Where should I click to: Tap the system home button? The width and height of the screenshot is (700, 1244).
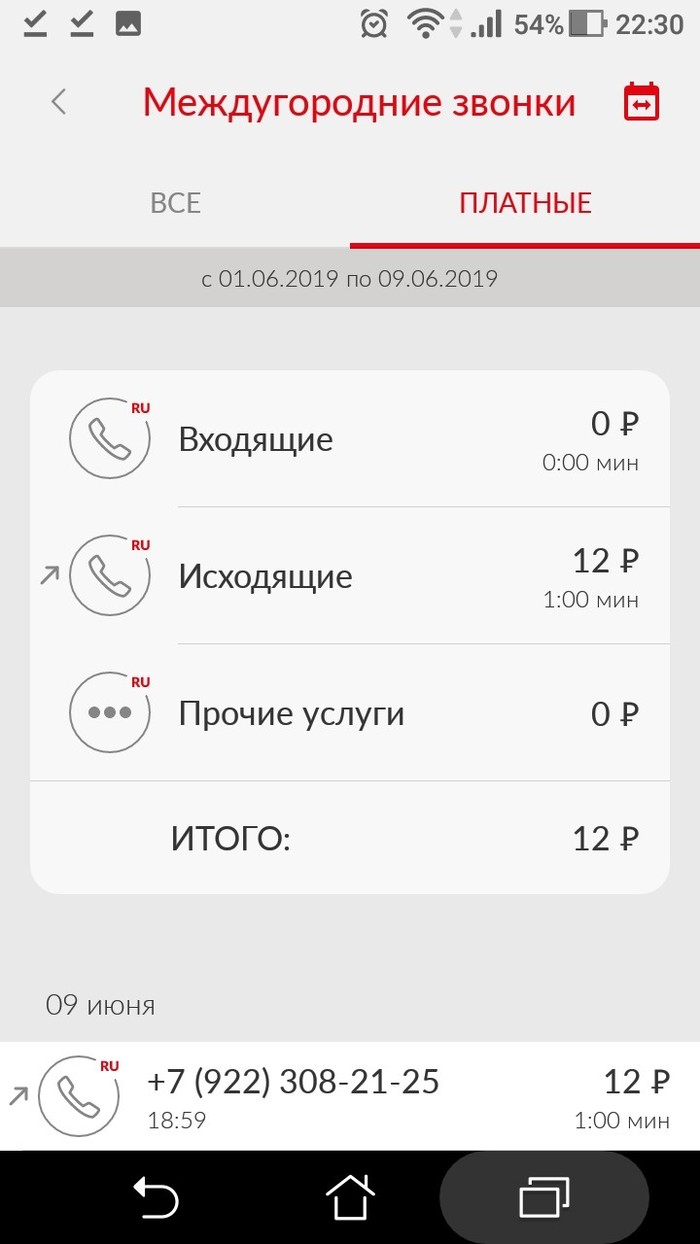(x=350, y=1197)
